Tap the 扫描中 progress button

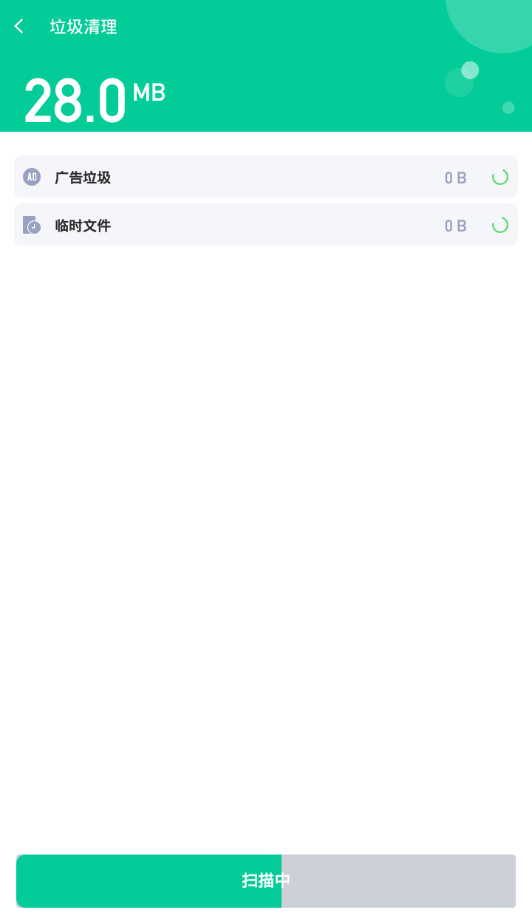pos(266,881)
